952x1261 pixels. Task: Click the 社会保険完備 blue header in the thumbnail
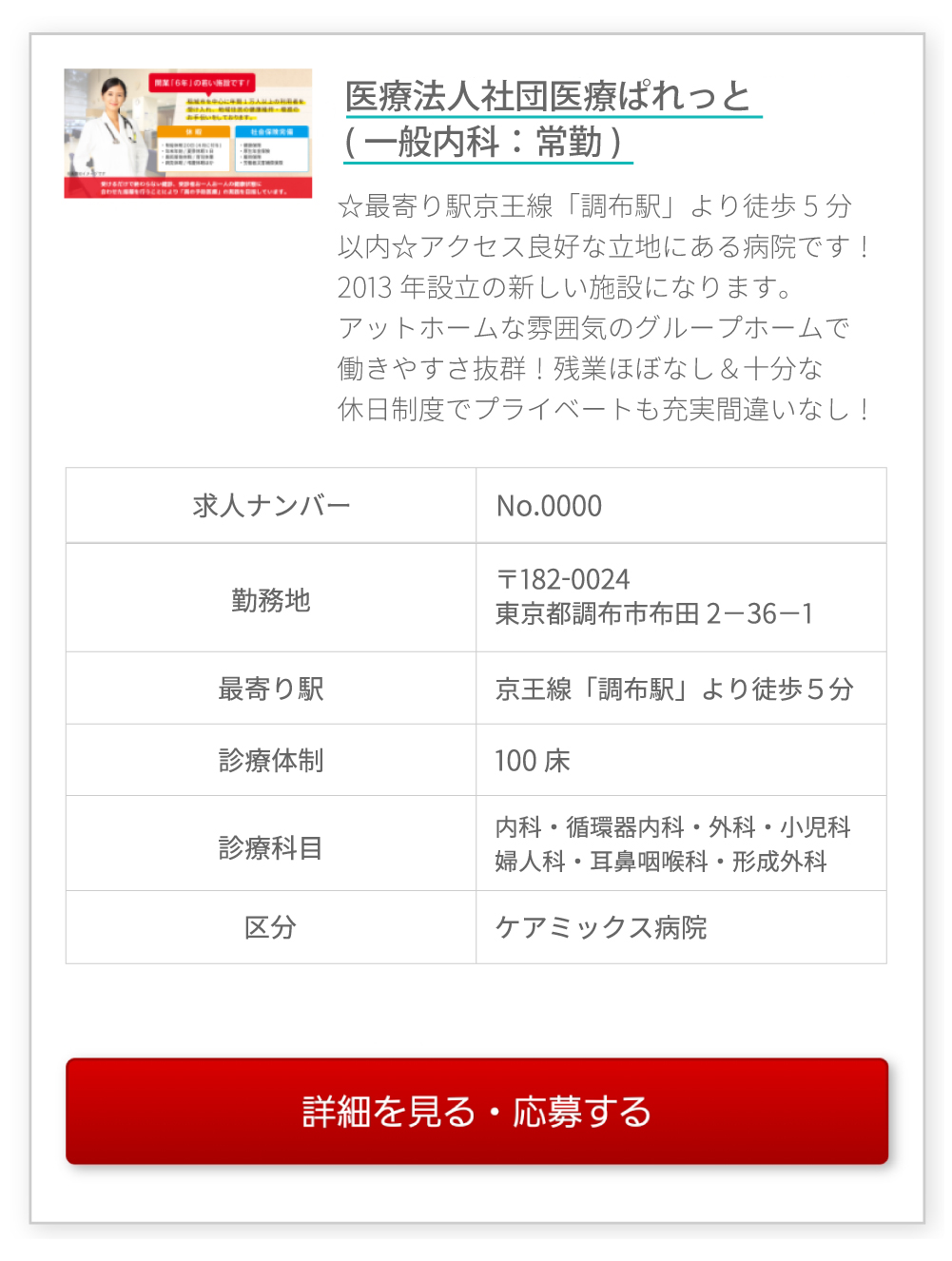272,131
